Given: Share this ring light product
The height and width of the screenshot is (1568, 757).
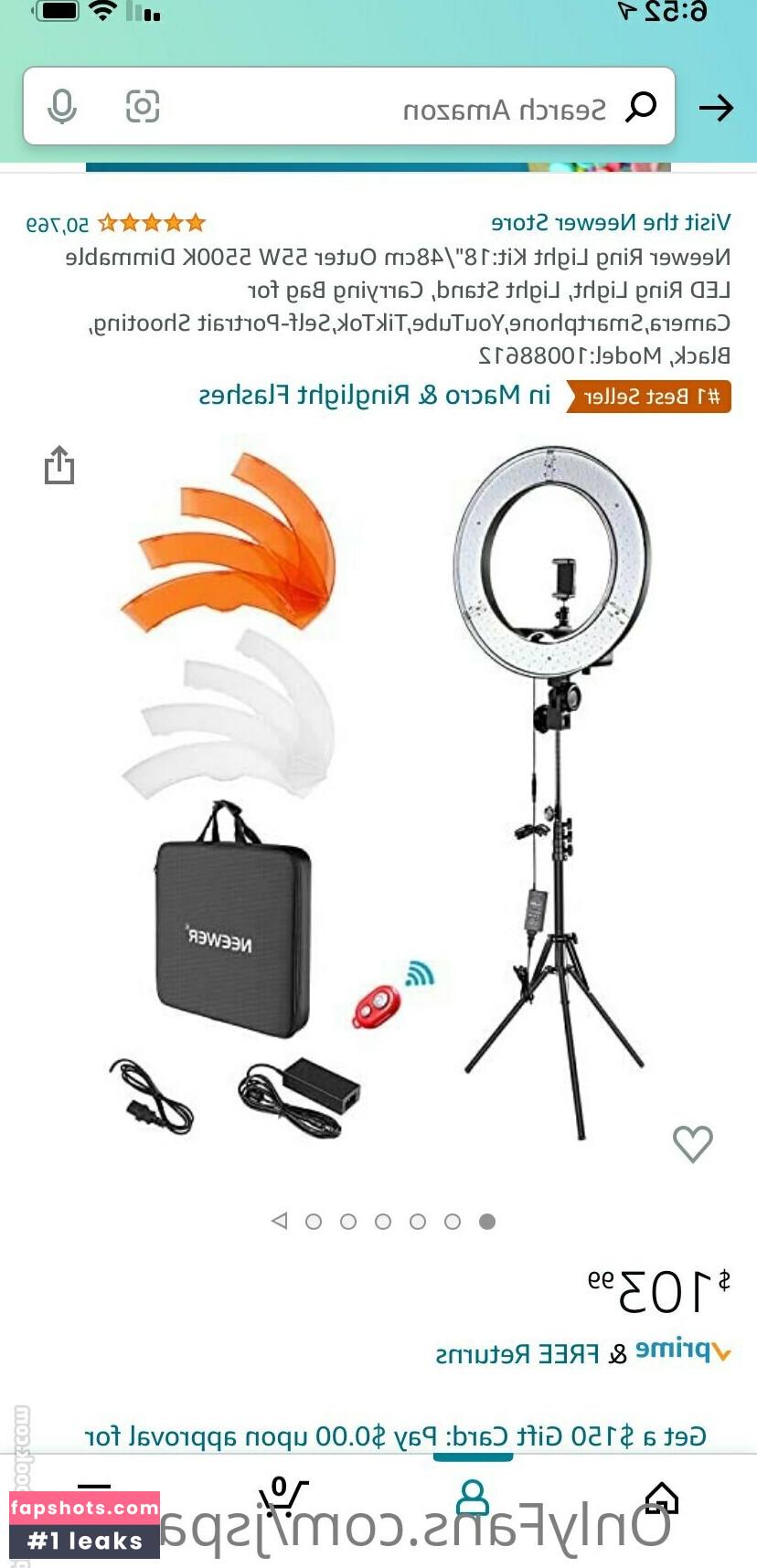Looking at the screenshot, I should tap(59, 465).
